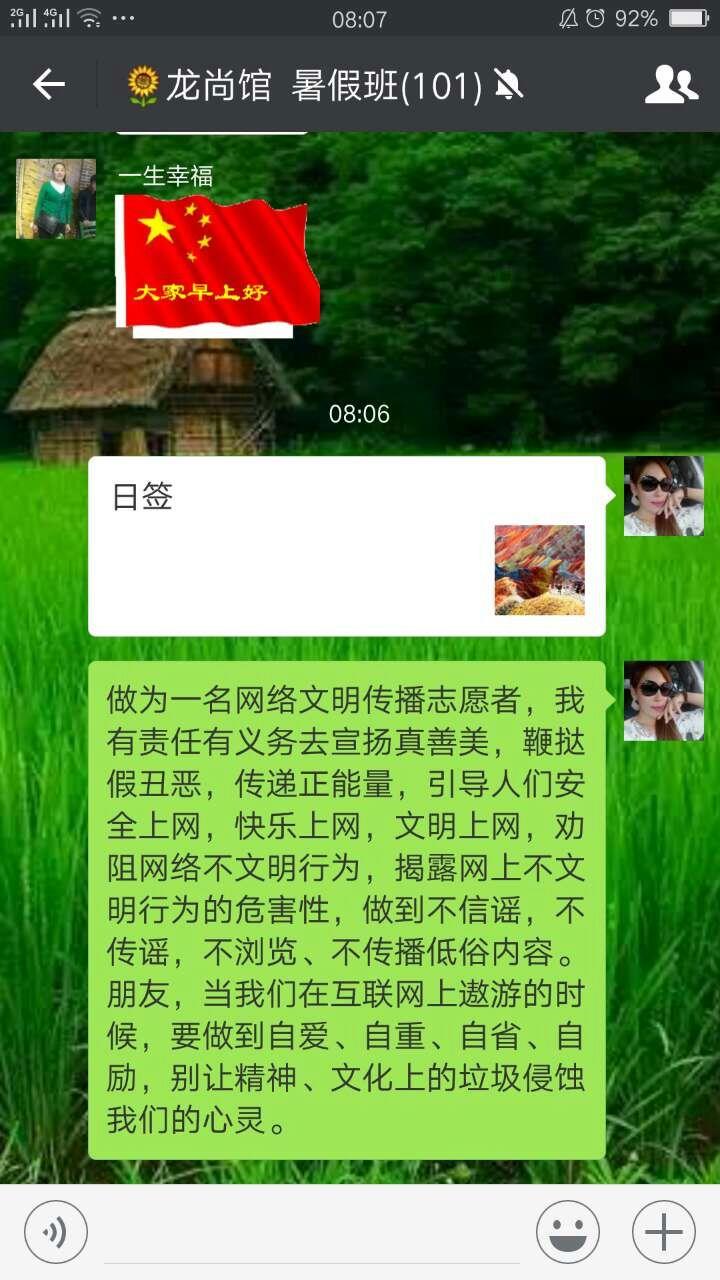This screenshot has height=1280, width=720.
Task: Open your avatar beside the 日签 card
Action: [664, 496]
